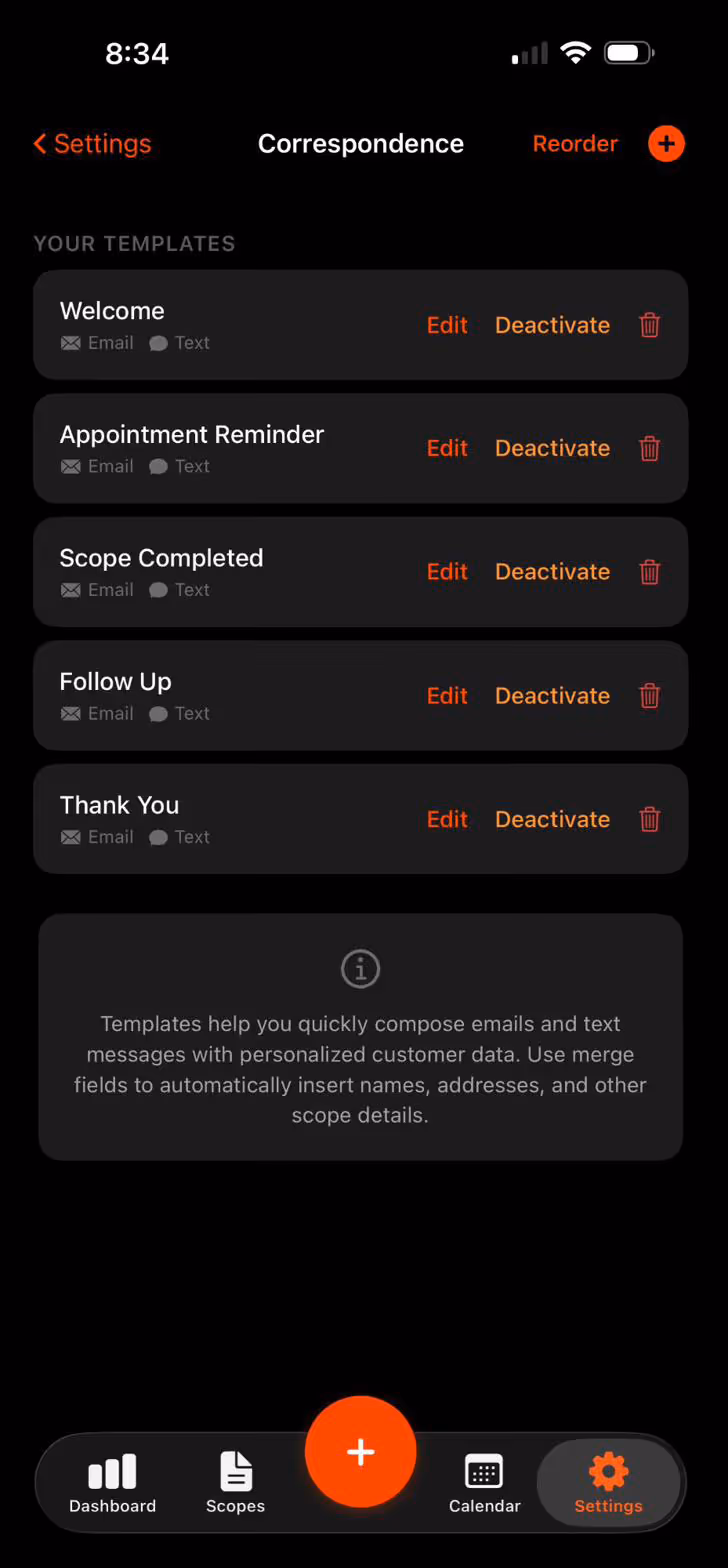This screenshot has height=1568, width=728.
Task: Tap the trash icon for Thank You
Action: click(x=649, y=820)
